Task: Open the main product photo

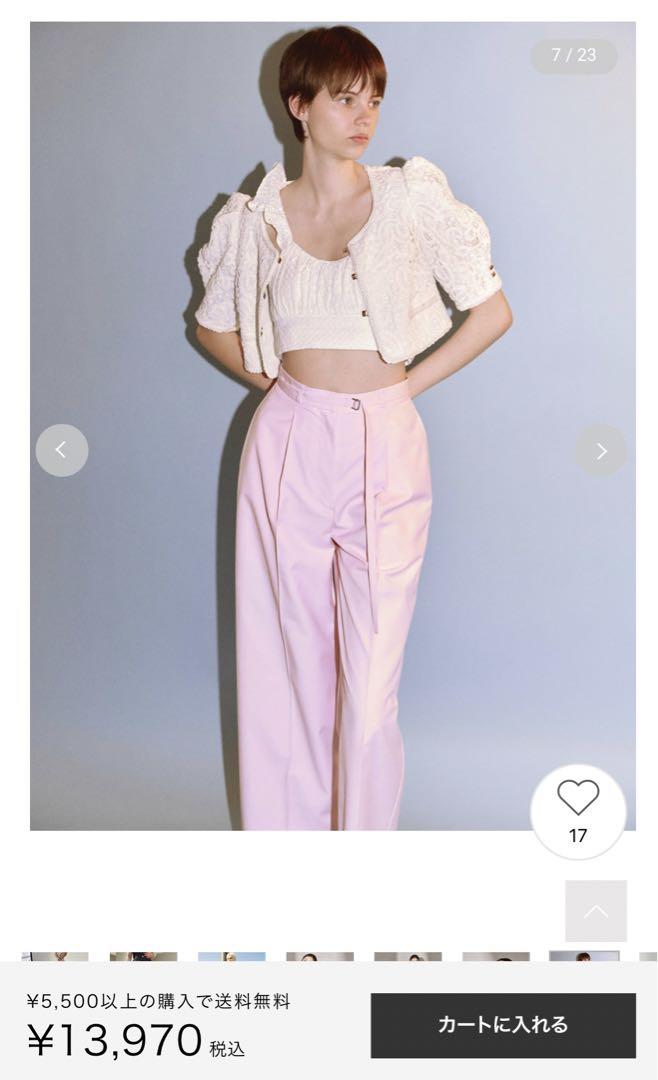Action: click(x=333, y=426)
